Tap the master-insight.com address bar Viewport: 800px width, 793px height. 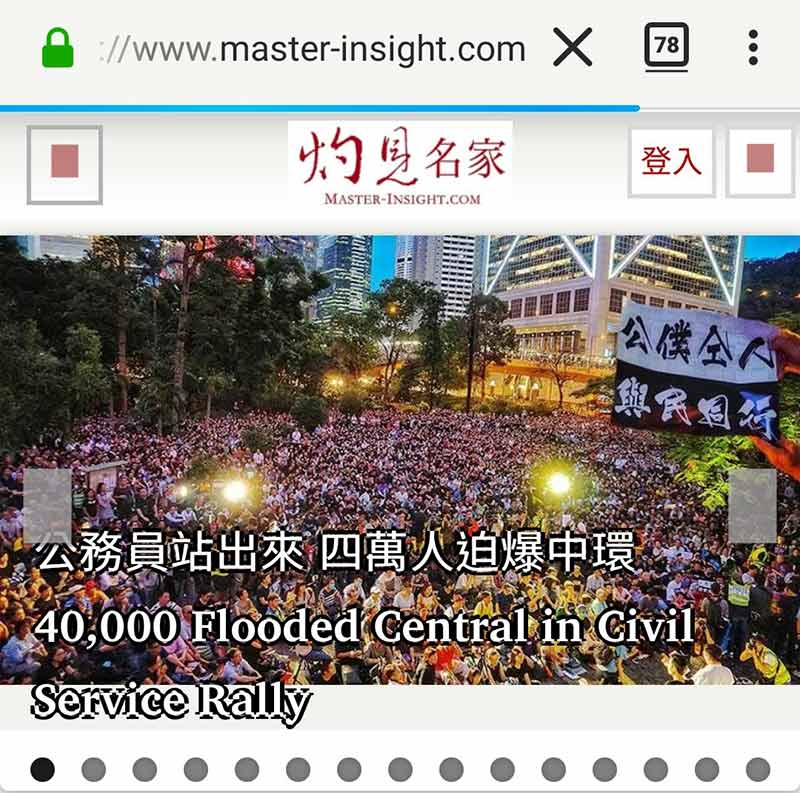[310, 48]
